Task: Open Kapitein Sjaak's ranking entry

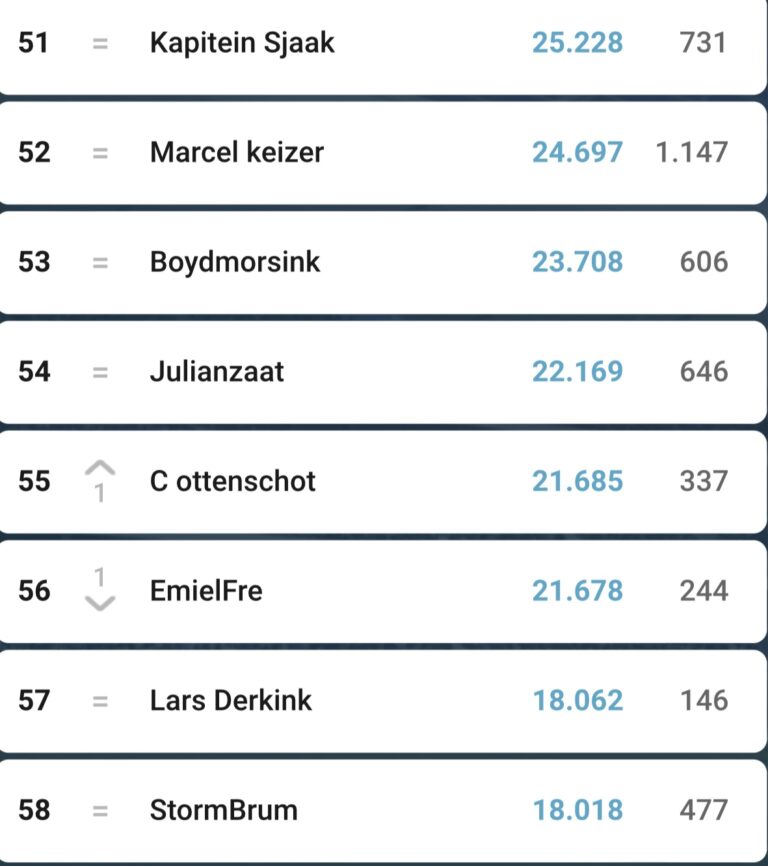Action: tap(242, 43)
